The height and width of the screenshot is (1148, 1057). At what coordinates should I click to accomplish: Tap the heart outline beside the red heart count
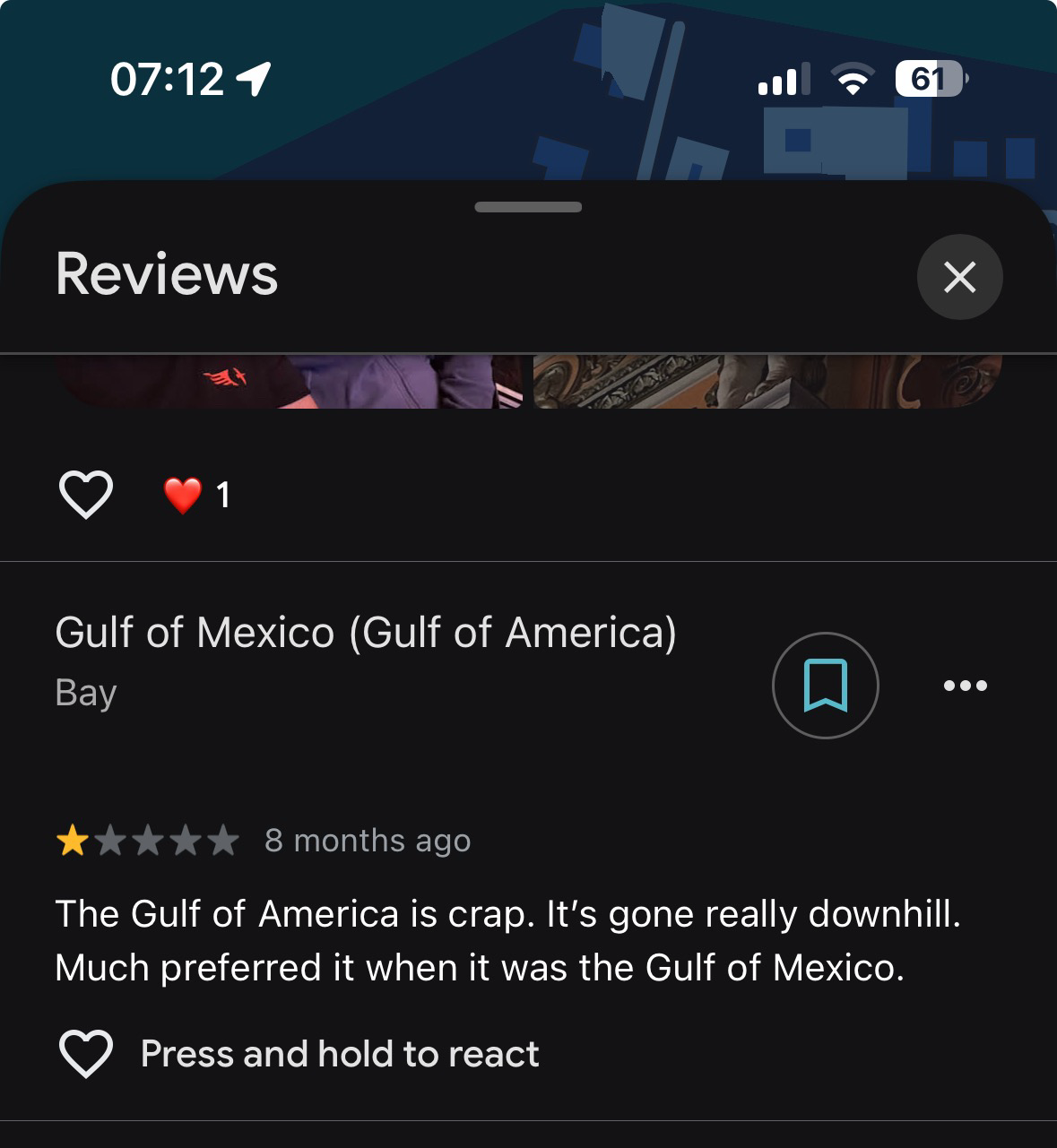pyautogui.click(x=86, y=494)
